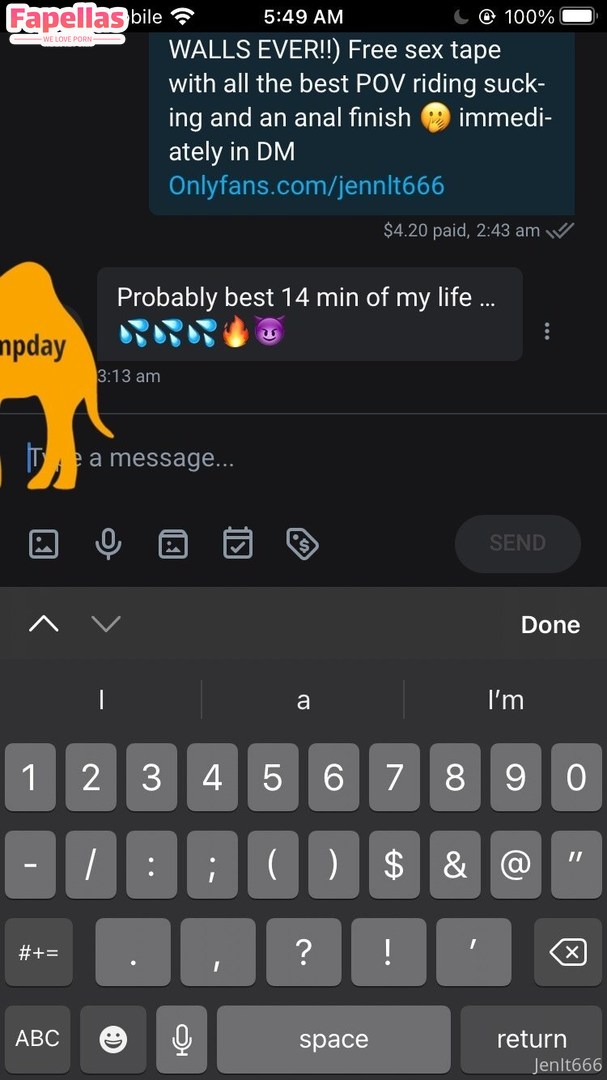Image resolution: width=607 pixels, height=1080 pixels.
Task: Schedule the message with the calendar icon
Action: pos(237,544)
